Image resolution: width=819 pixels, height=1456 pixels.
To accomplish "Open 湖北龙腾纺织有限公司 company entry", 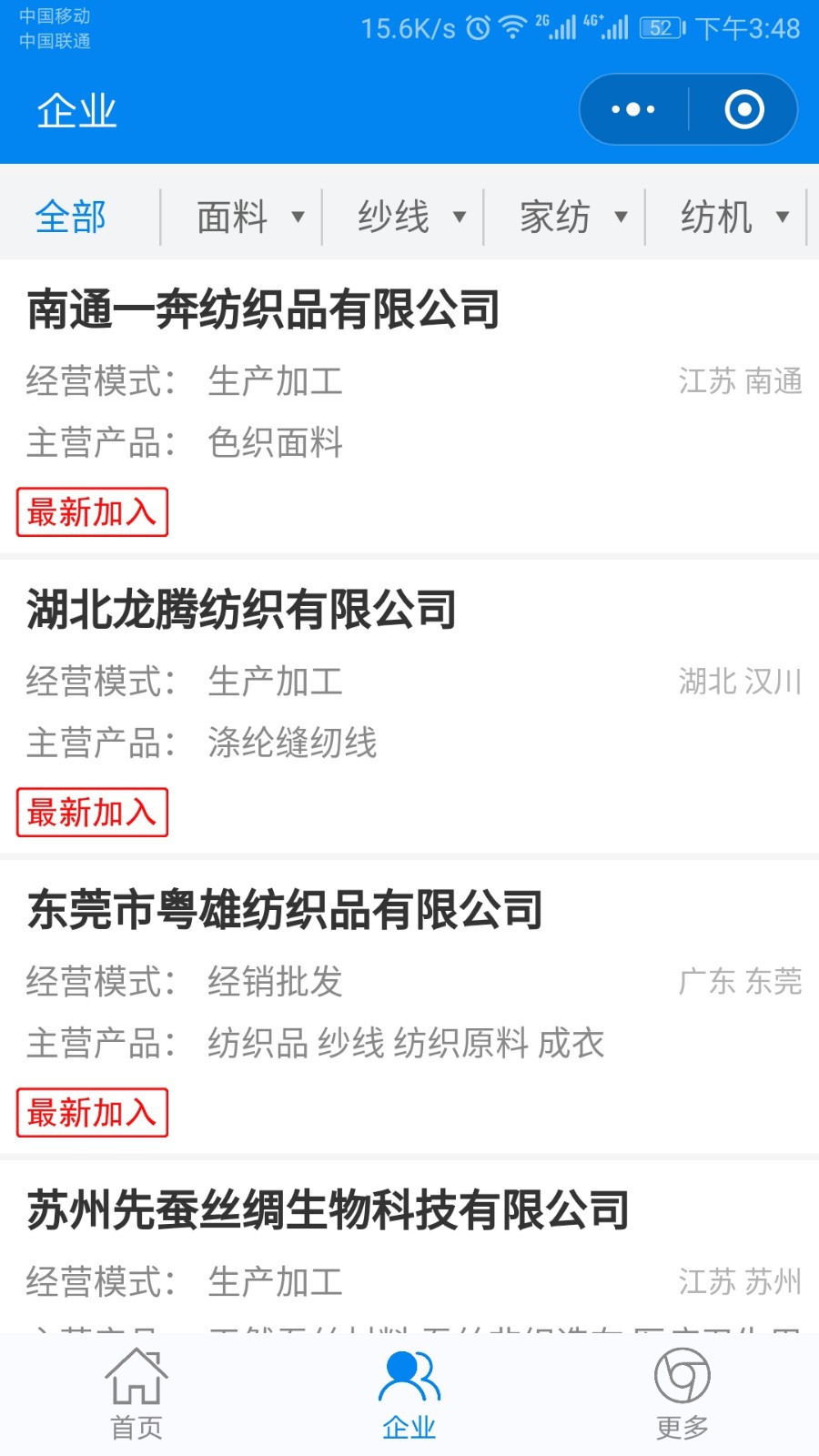I will point(409,707).
